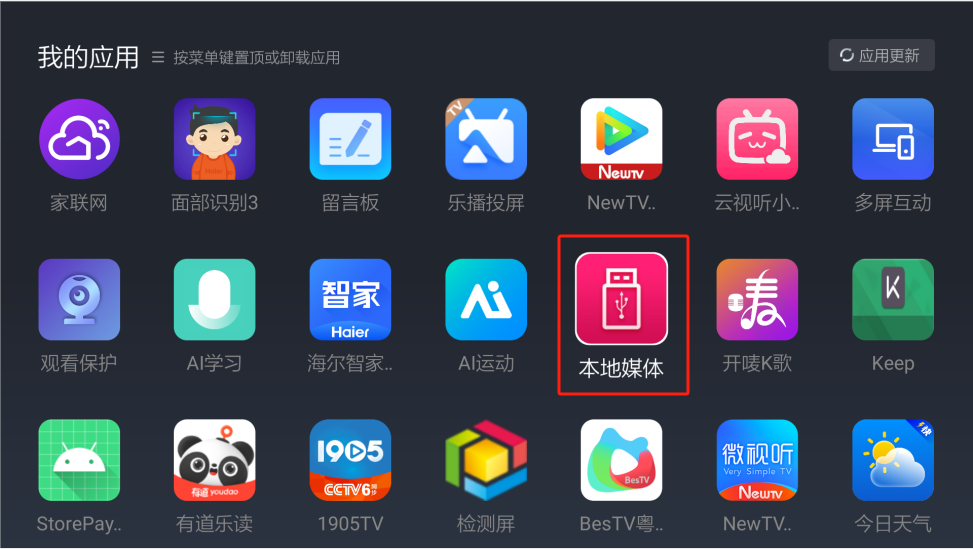The image size is (973, 549).
Task: Launch BesTV粤 app
Action: click(621, 460)
